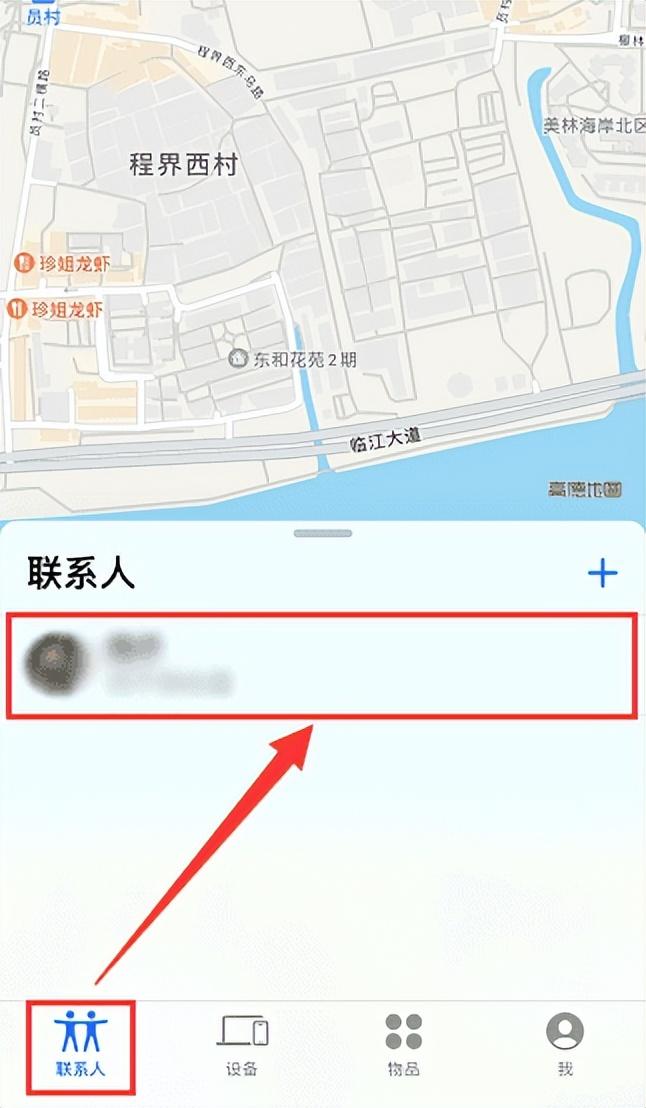The width and height of the screenshot is (646, 1108).
Task: Switch to the 设备 tab
Action: click(x=242, y=1045)
